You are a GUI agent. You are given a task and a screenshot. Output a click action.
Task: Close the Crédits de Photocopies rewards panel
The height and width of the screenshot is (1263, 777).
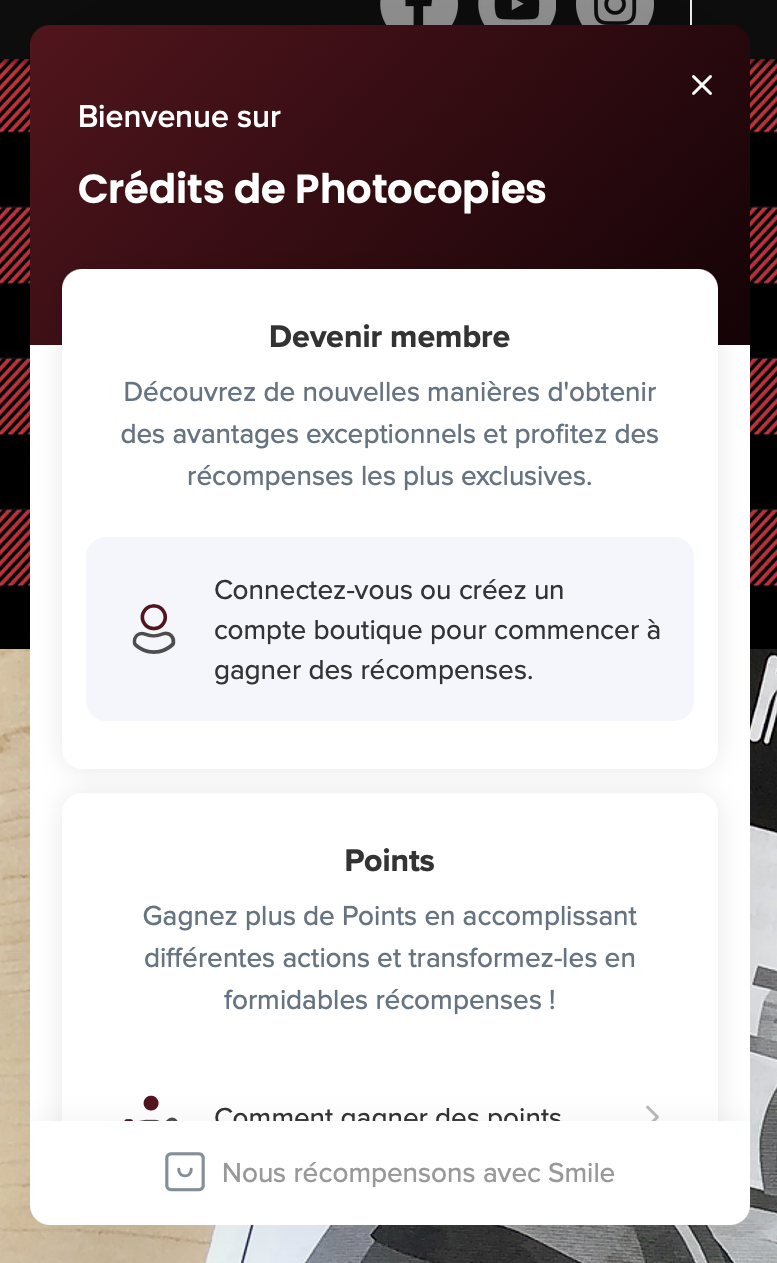coord(702,86)
